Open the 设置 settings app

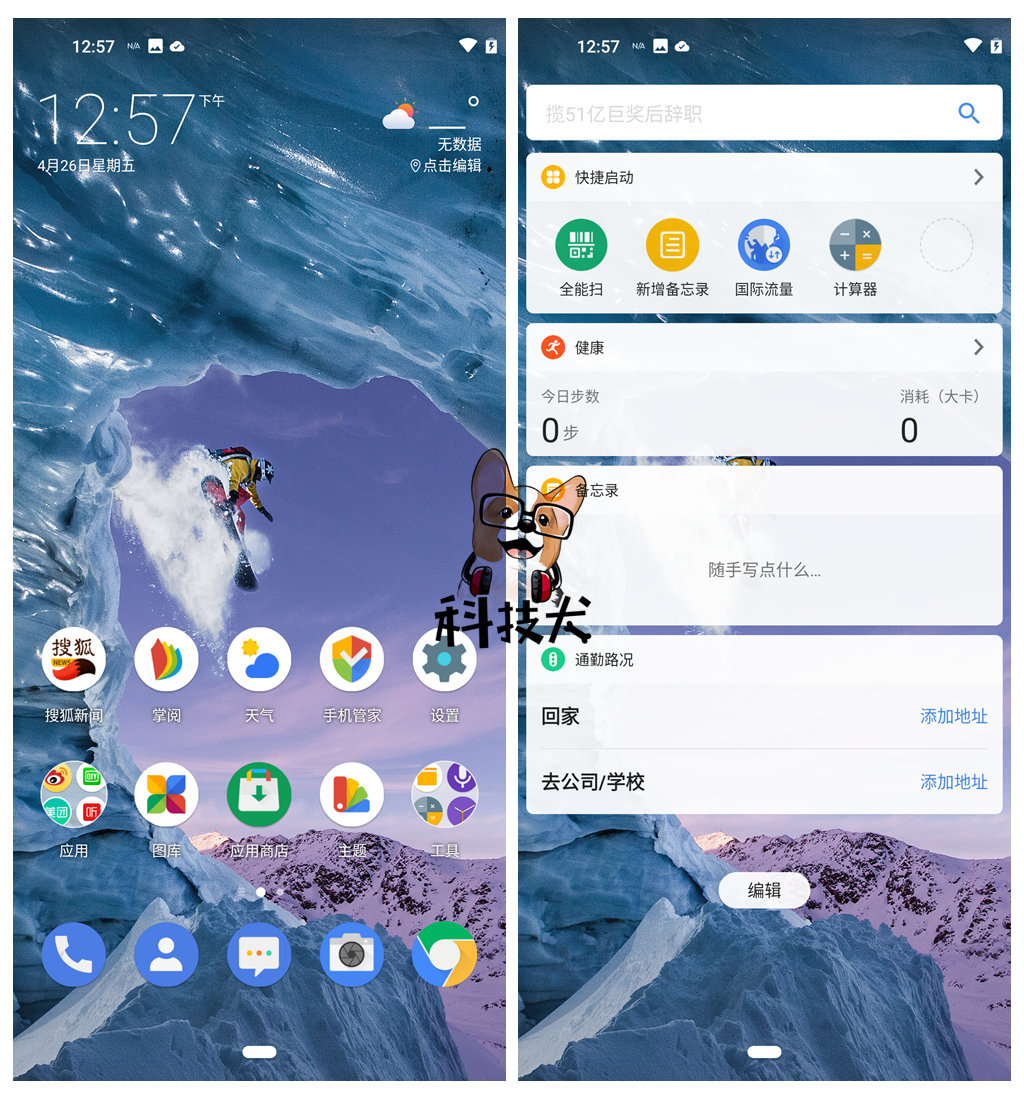point(444,660)
